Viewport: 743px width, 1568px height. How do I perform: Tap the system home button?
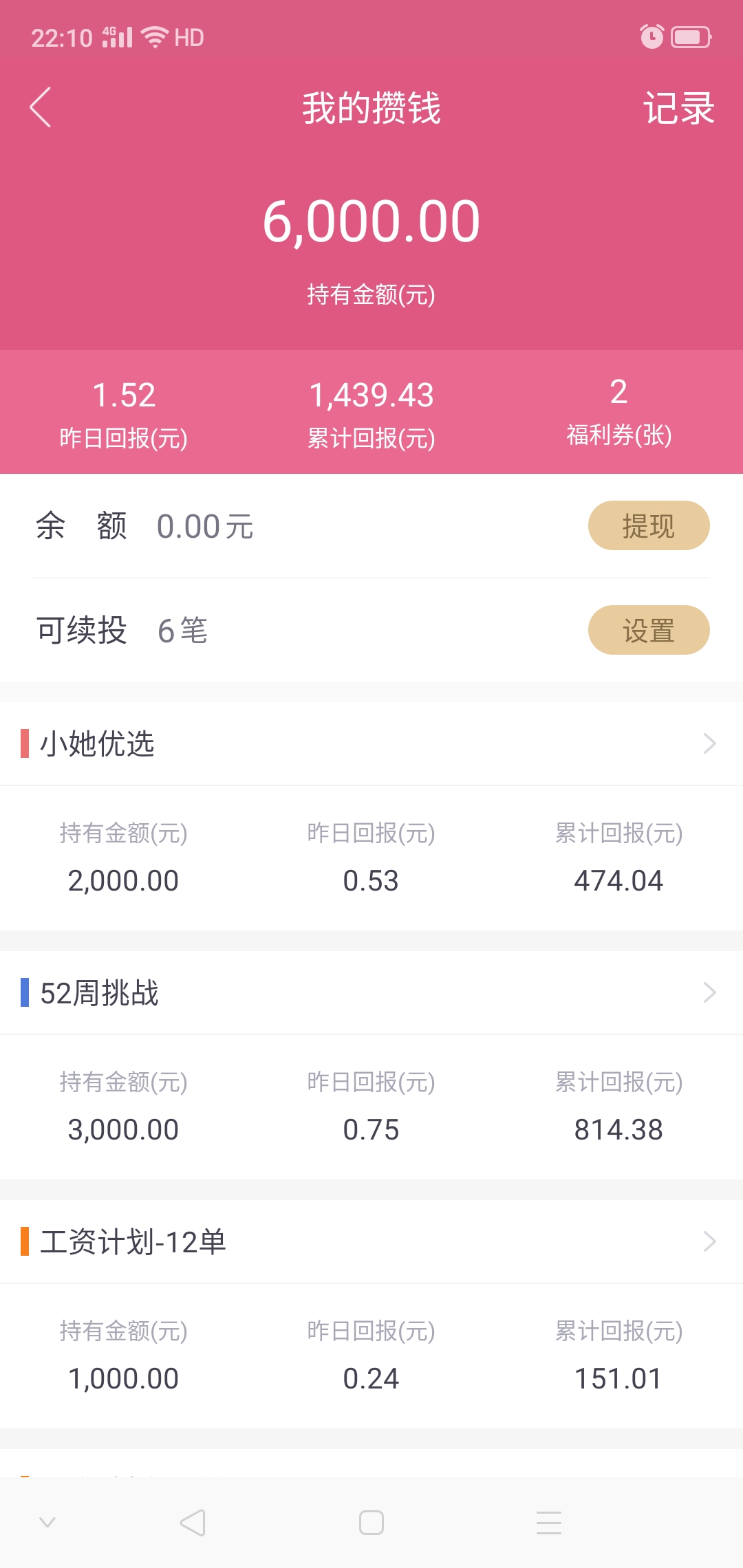tap(371, 1523)
